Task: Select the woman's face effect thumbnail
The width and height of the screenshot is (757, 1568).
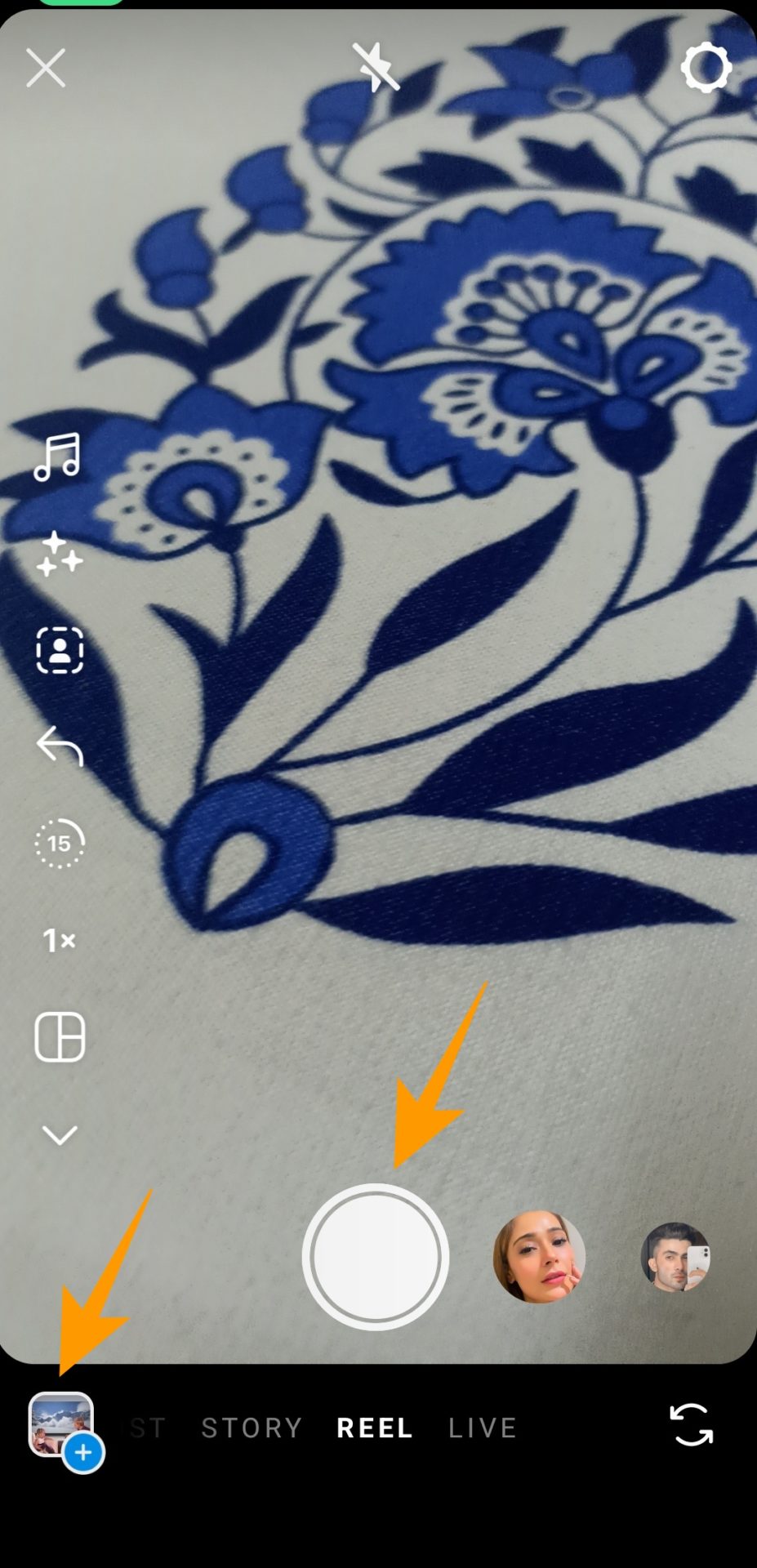Action: pos(539,1257)
